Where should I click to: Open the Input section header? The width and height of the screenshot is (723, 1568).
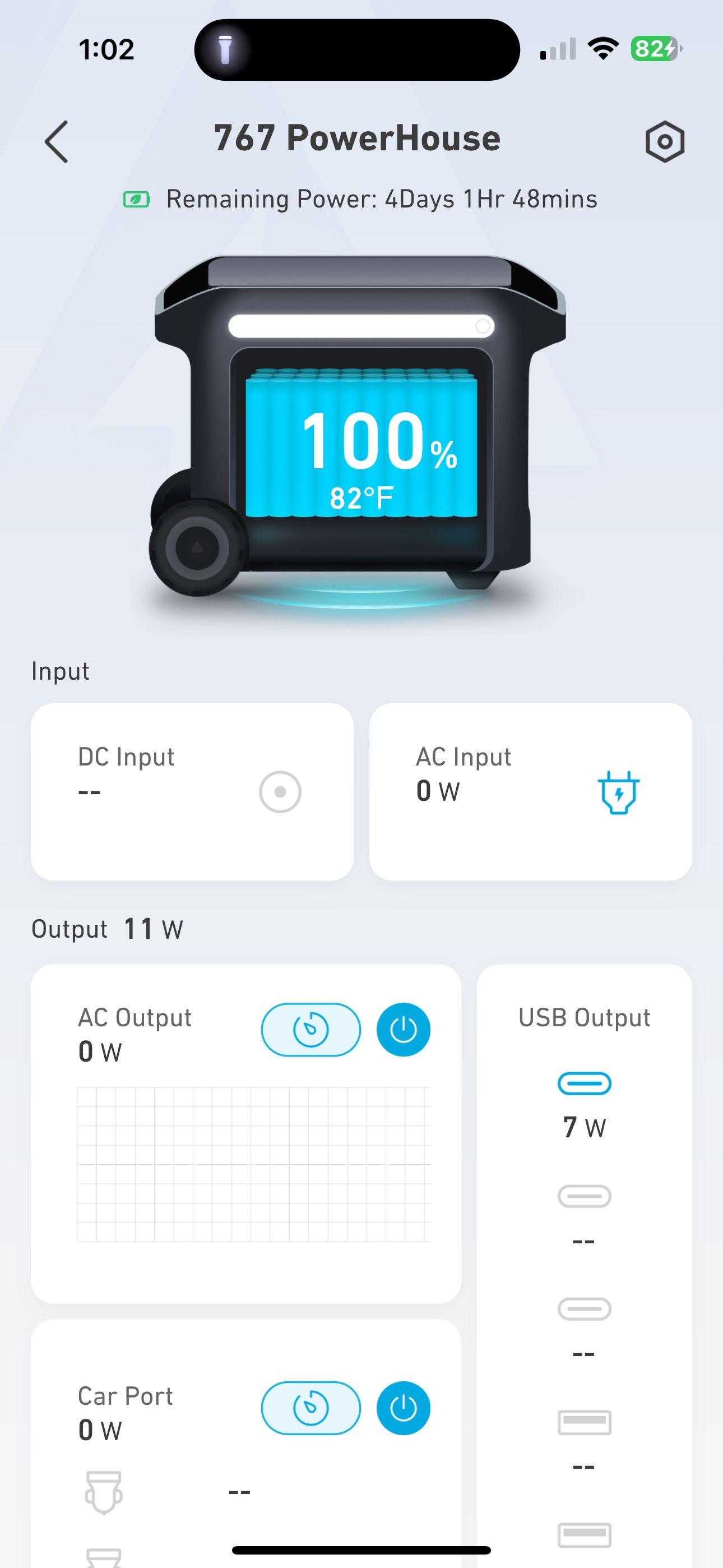(61, 670)
